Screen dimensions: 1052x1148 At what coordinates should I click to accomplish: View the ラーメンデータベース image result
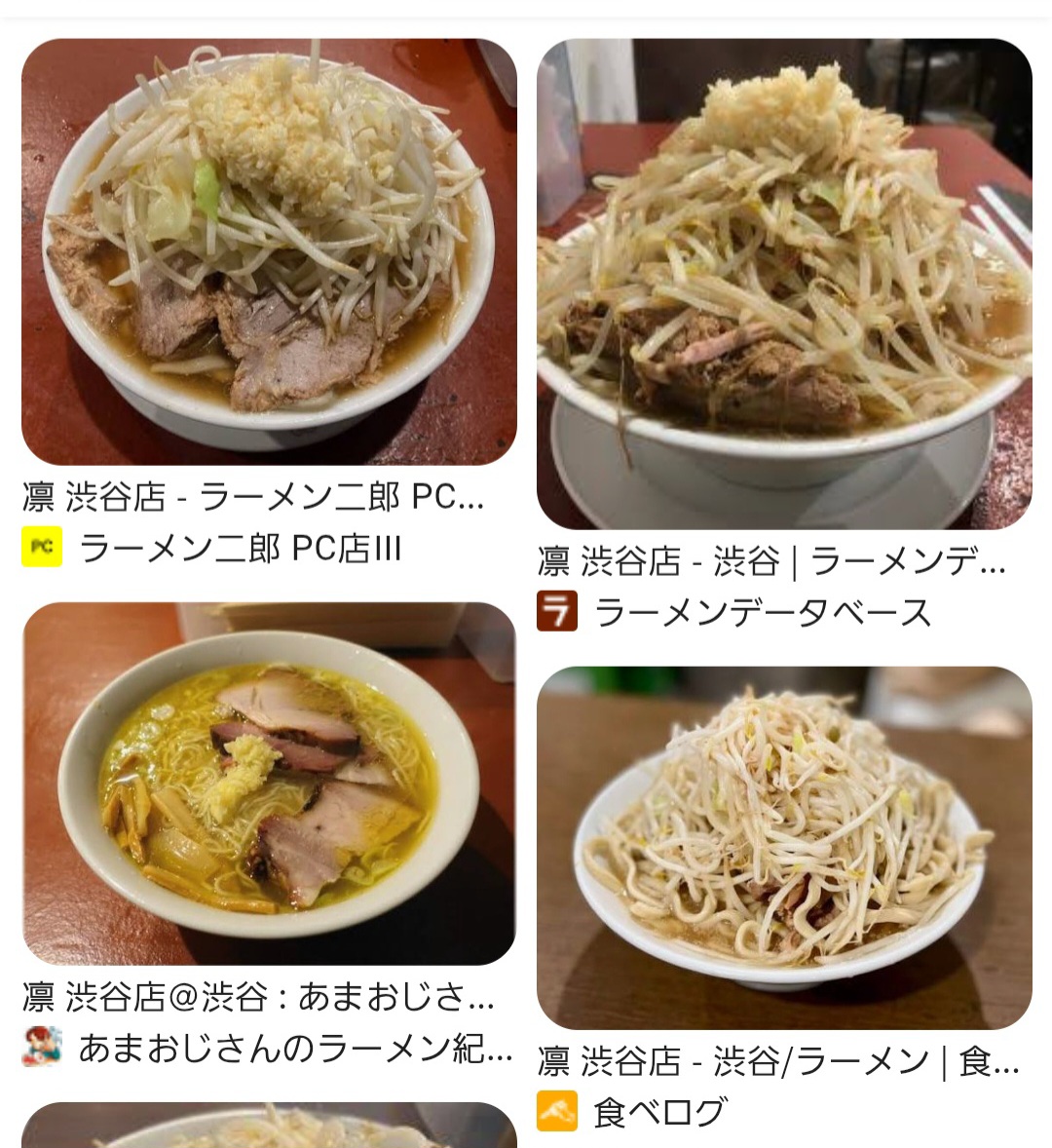pos(784,284)
